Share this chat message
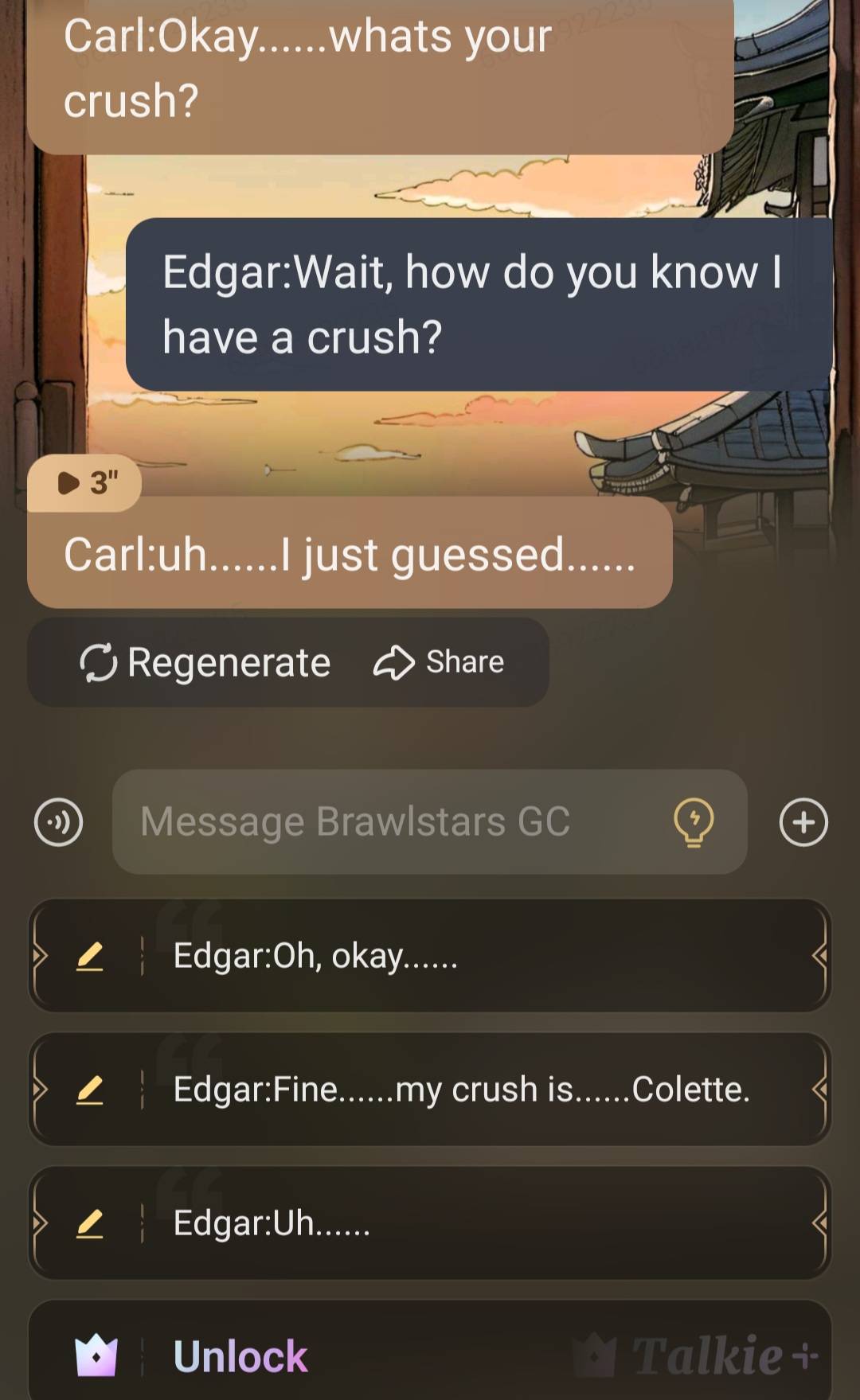Screen dimensions: 860x1400 tap(439, 662)
